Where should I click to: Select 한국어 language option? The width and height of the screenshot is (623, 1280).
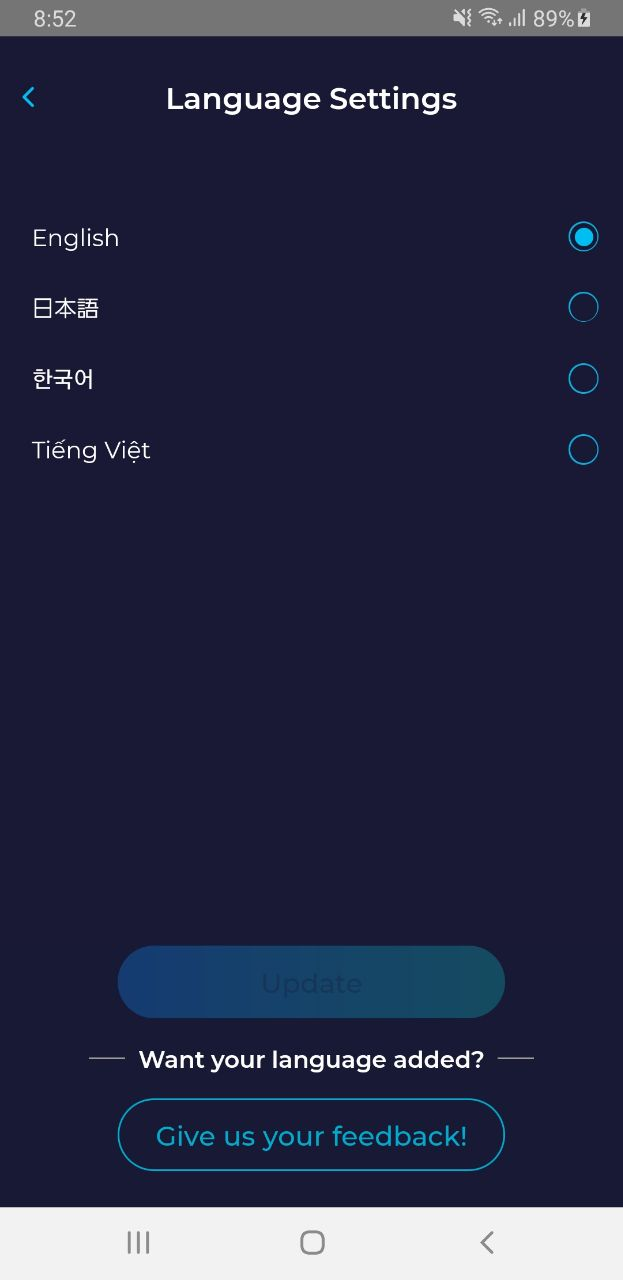583,379
